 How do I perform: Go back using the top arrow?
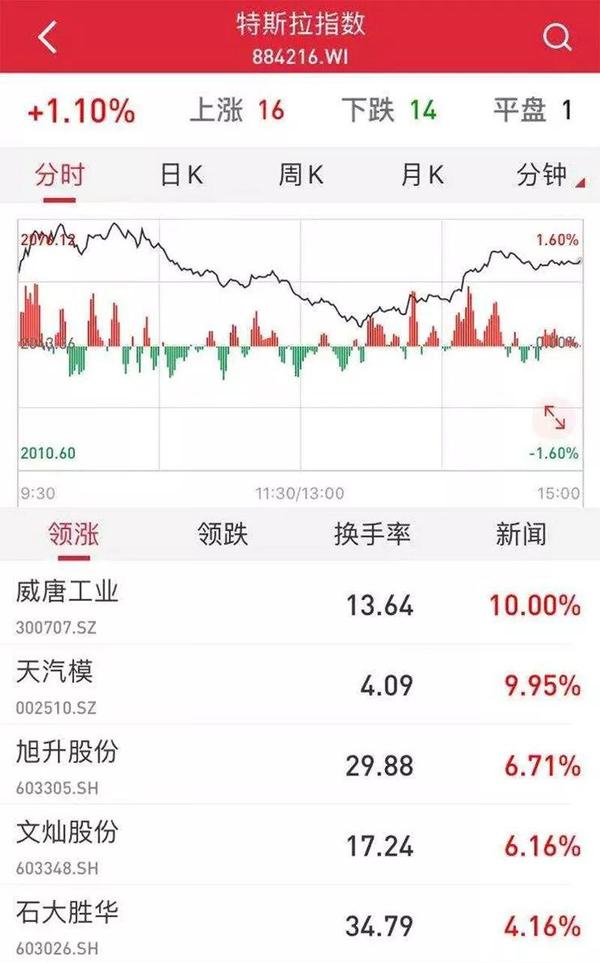pos(47,37)
